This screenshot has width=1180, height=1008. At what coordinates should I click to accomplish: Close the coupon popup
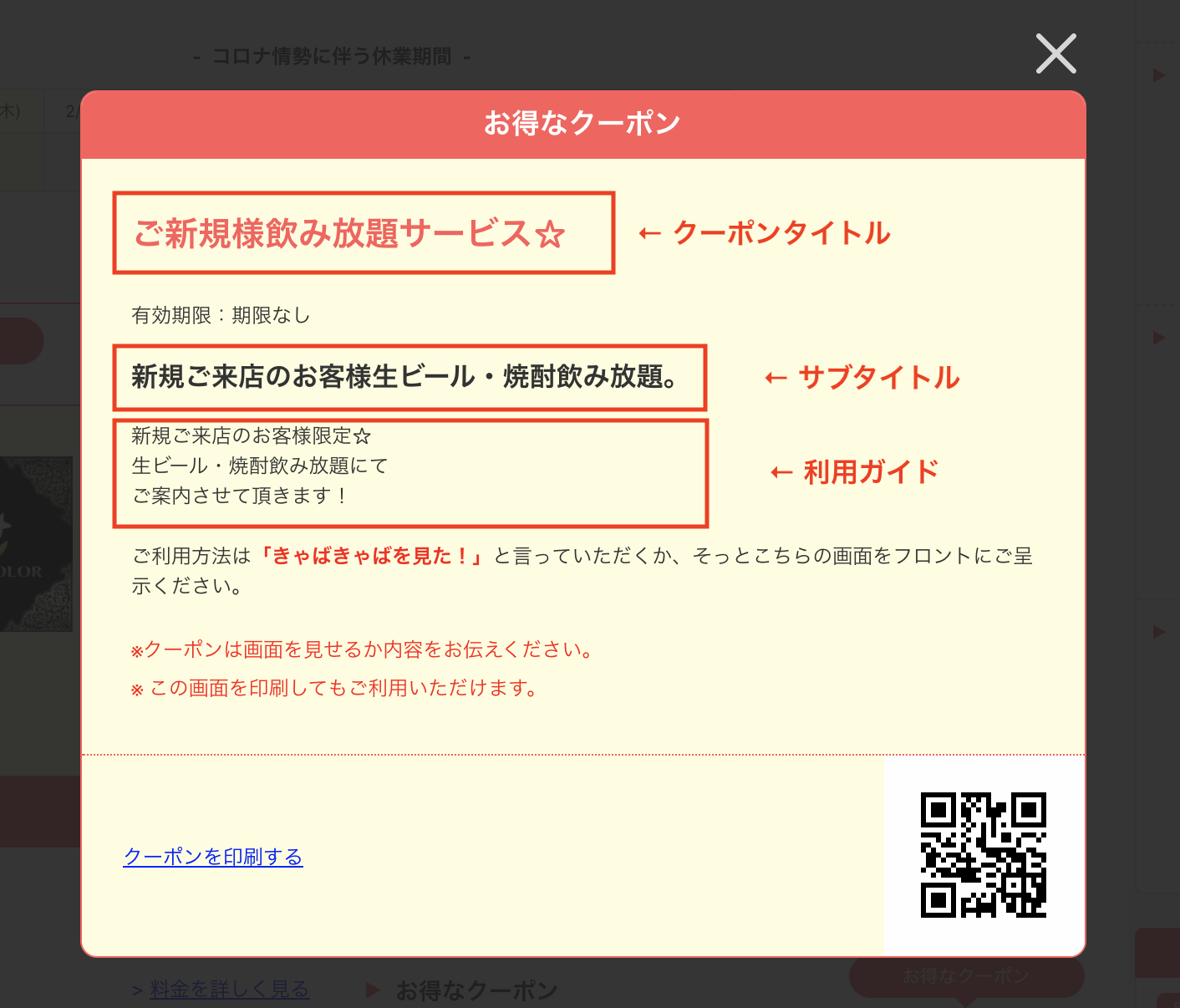1055,53
